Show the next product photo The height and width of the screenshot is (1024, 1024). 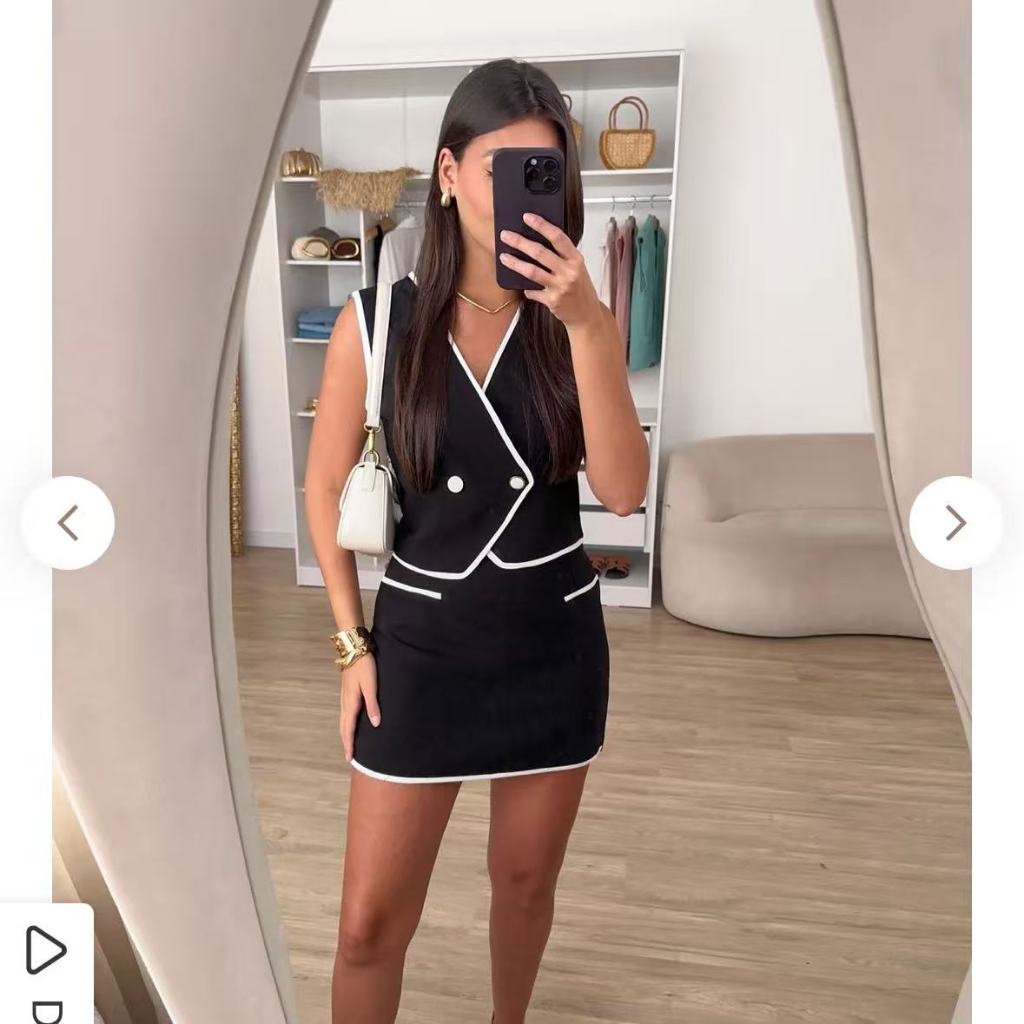click(x=955, y=523)
